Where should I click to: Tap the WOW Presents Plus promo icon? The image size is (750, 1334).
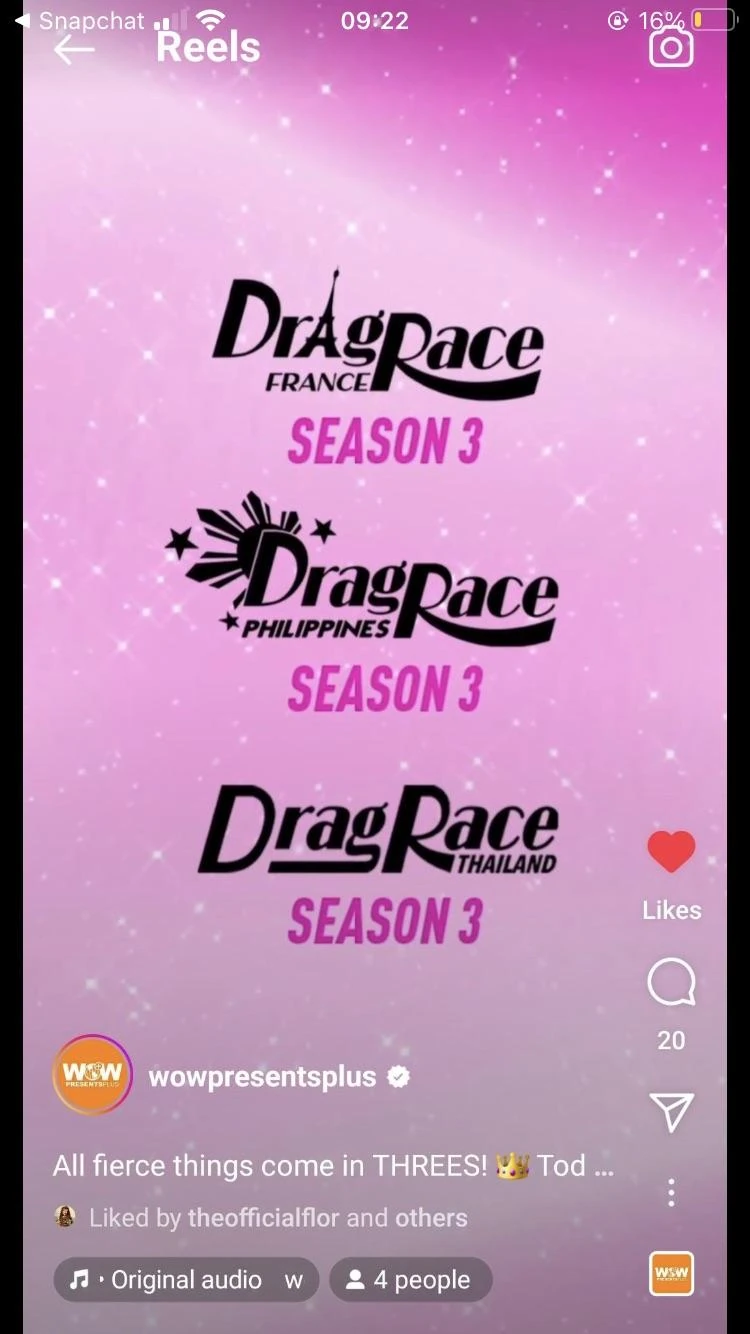[671, 1274]
